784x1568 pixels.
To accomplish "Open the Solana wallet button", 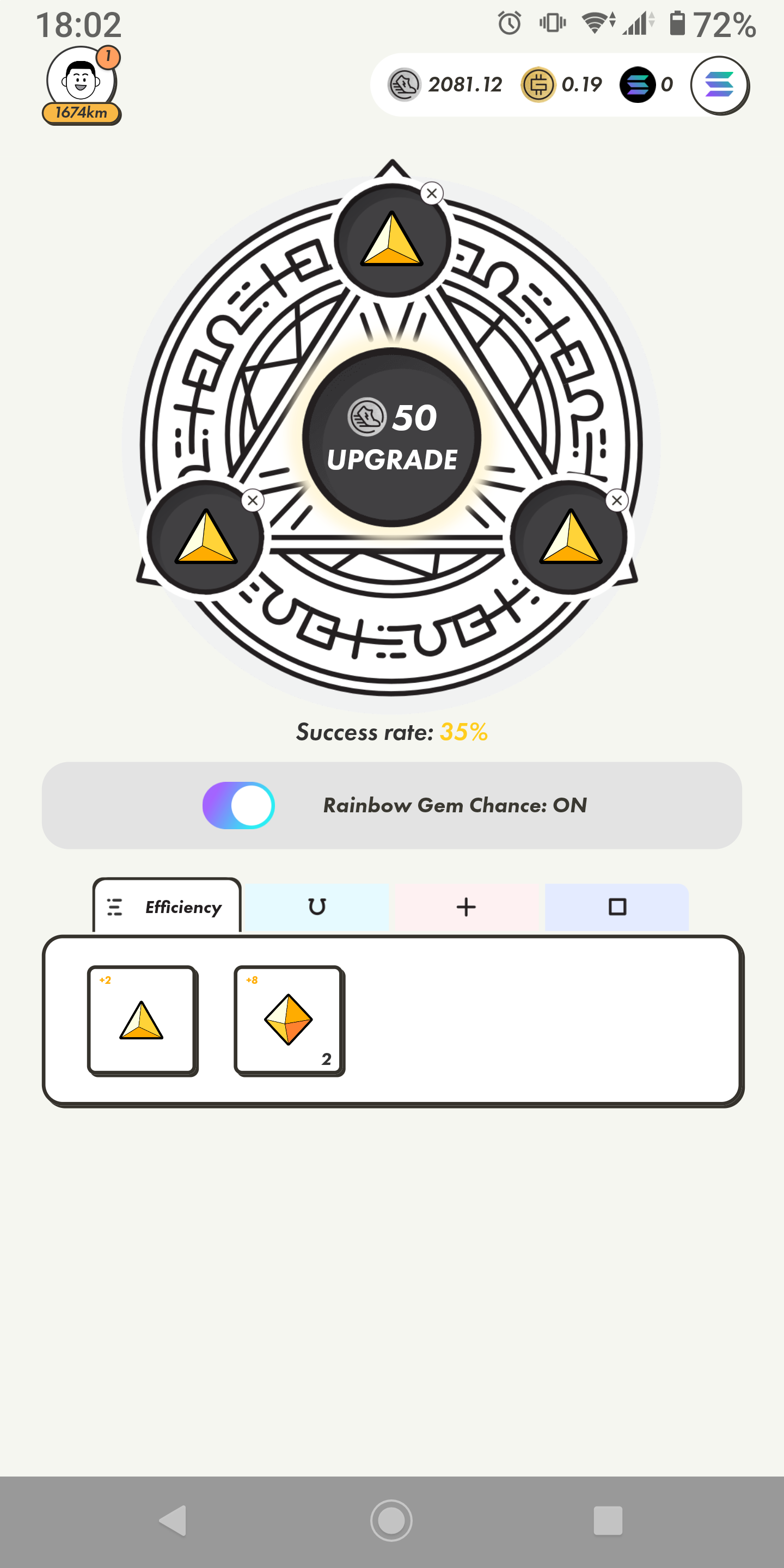I will point(719,85).
